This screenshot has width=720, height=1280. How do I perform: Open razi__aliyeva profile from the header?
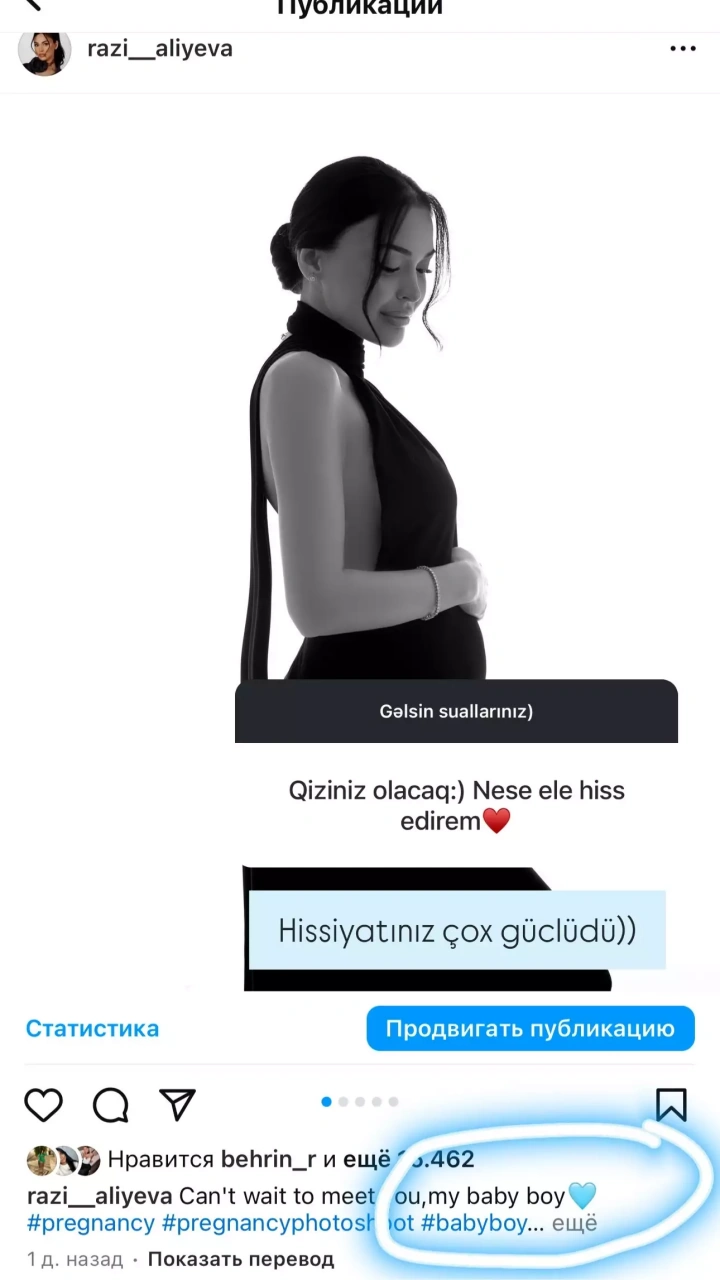(x=160, y=48)
